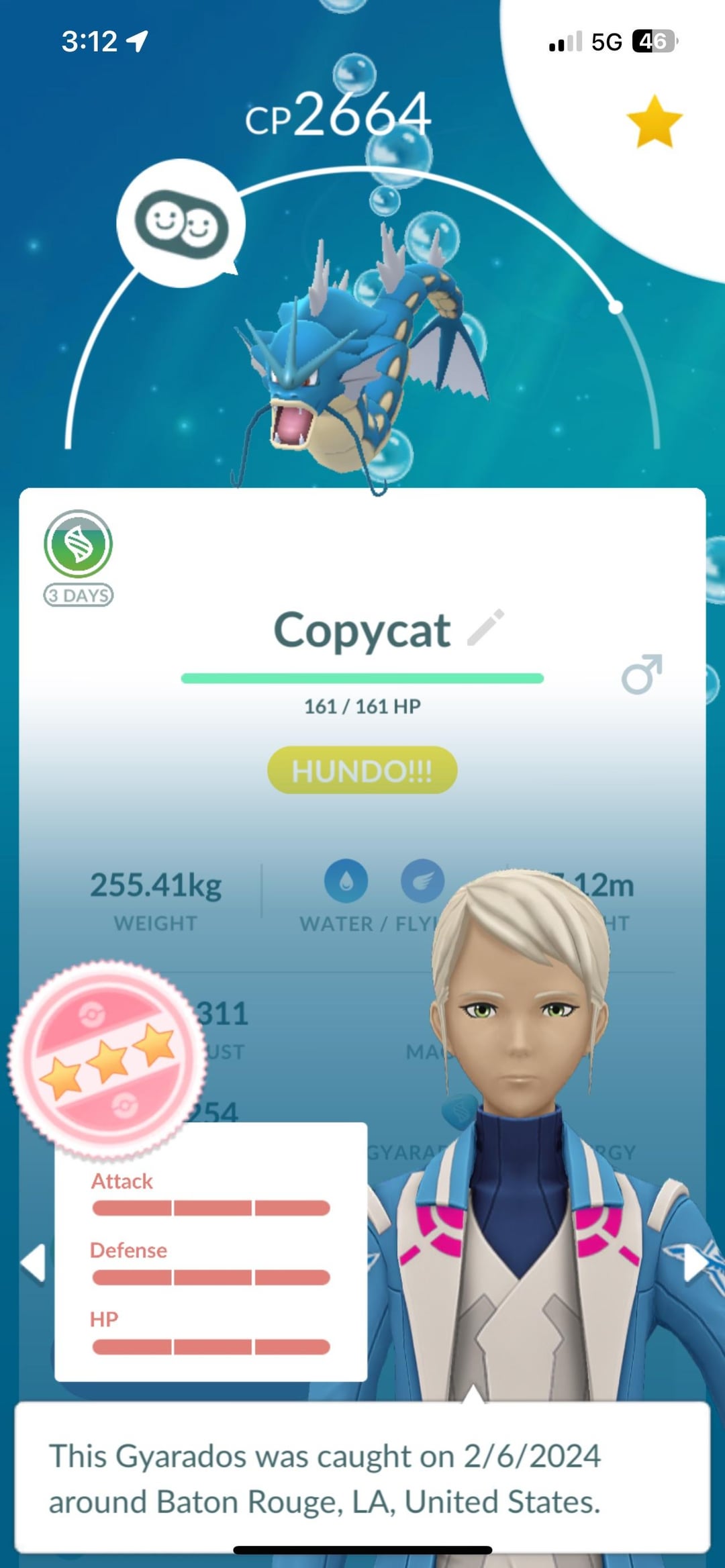Edit the nickname Copycat with the pencil
This screenshot has width=725, height=1568.
point(485,628)
